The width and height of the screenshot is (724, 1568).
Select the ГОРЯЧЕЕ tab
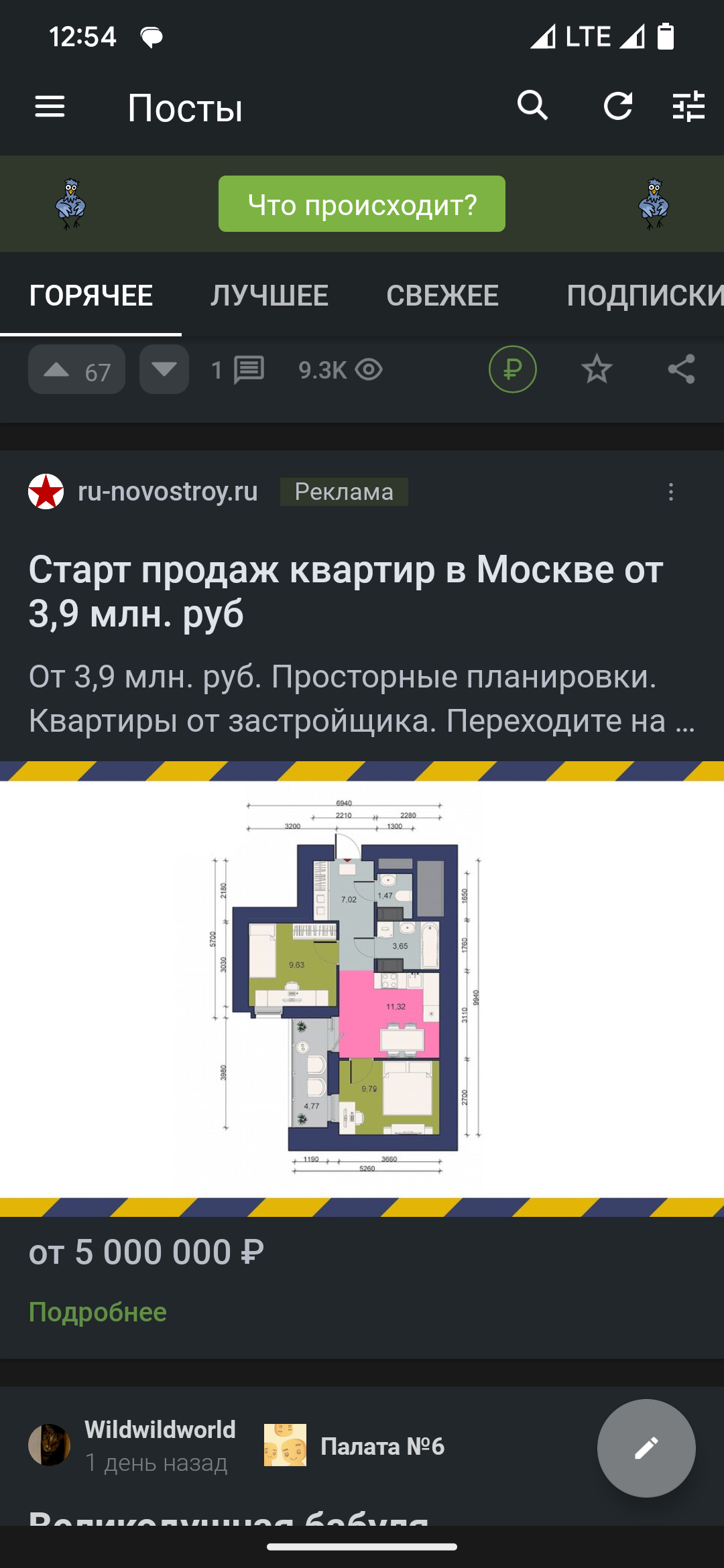91,296
